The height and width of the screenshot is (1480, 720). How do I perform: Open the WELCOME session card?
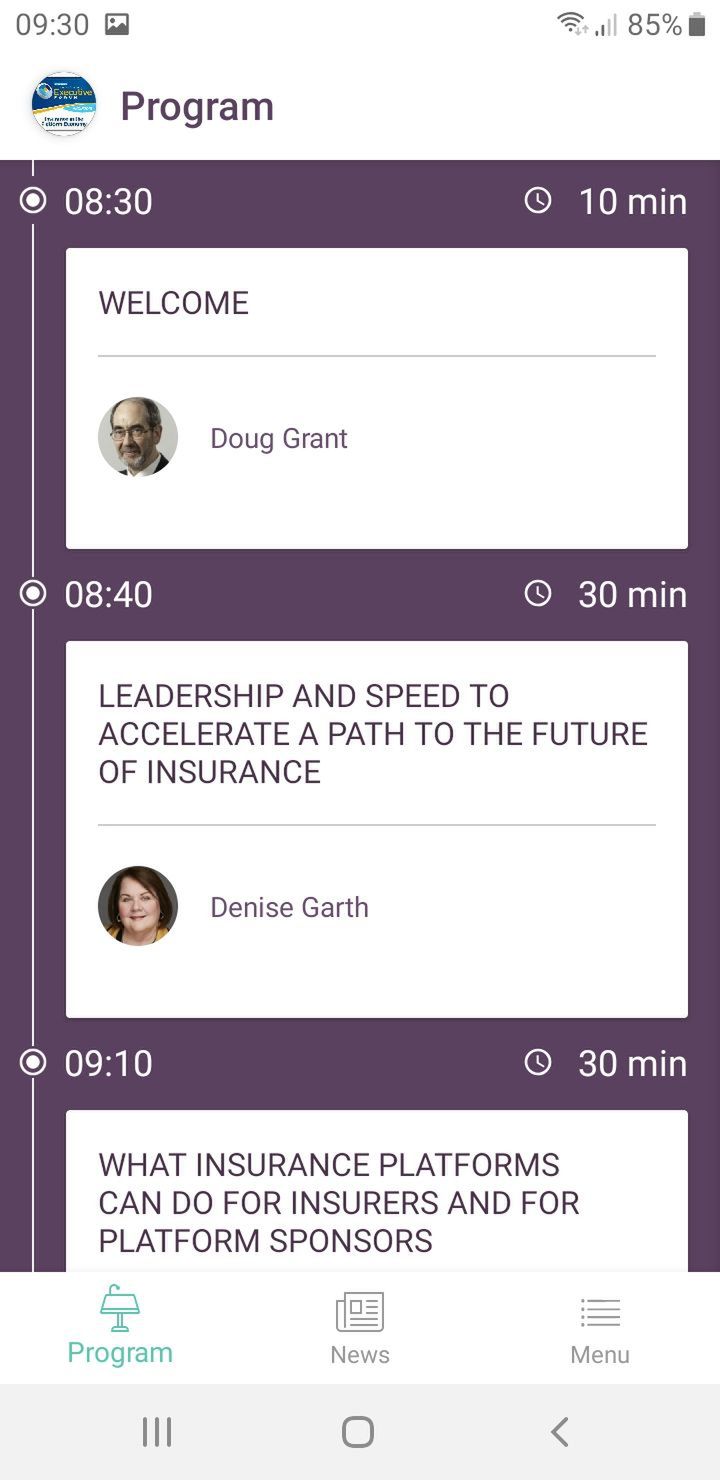(376, 398)
